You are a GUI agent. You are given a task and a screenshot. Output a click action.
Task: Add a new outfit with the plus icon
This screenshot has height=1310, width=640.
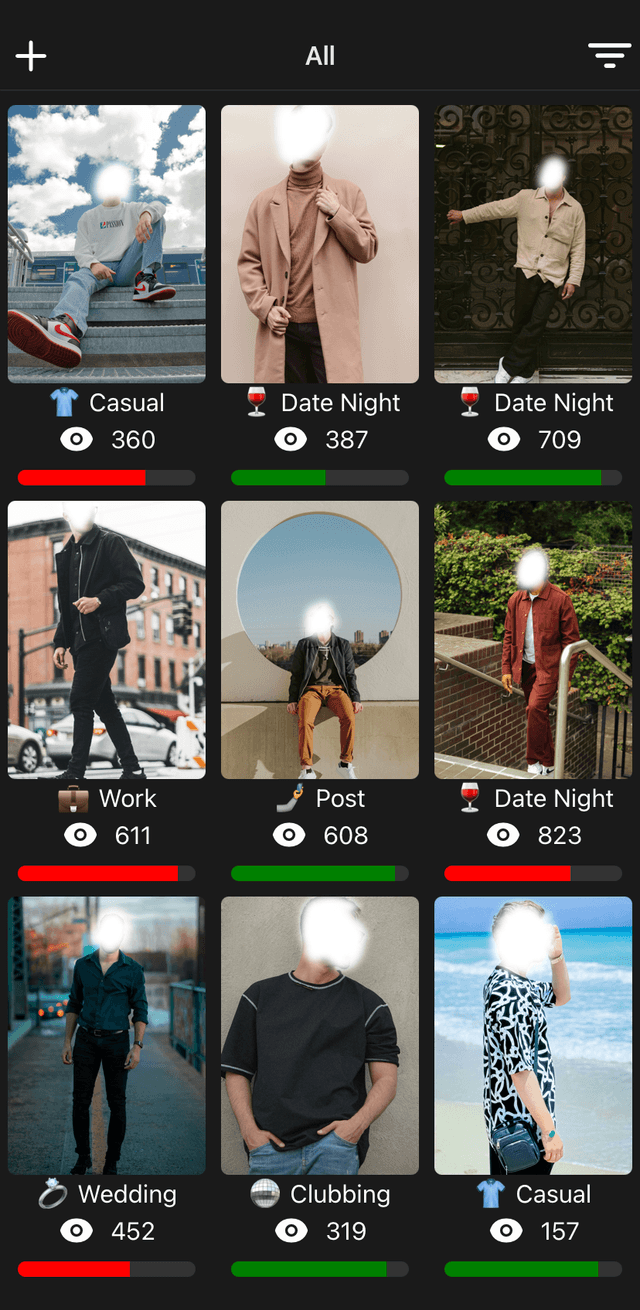click(x=31, y=56)
